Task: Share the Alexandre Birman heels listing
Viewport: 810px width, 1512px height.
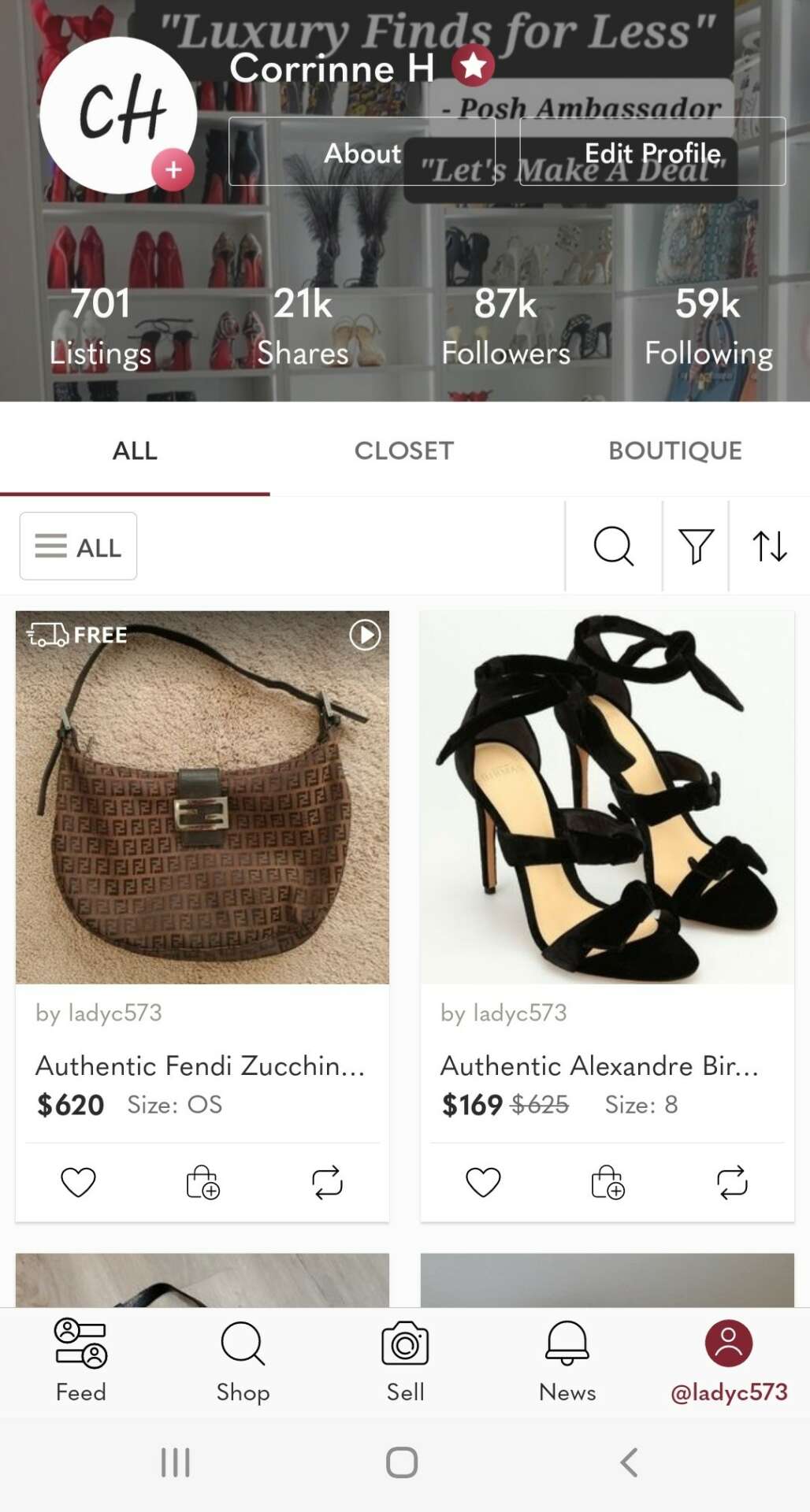Action: pyautogui.click(x=732, y=1182)
